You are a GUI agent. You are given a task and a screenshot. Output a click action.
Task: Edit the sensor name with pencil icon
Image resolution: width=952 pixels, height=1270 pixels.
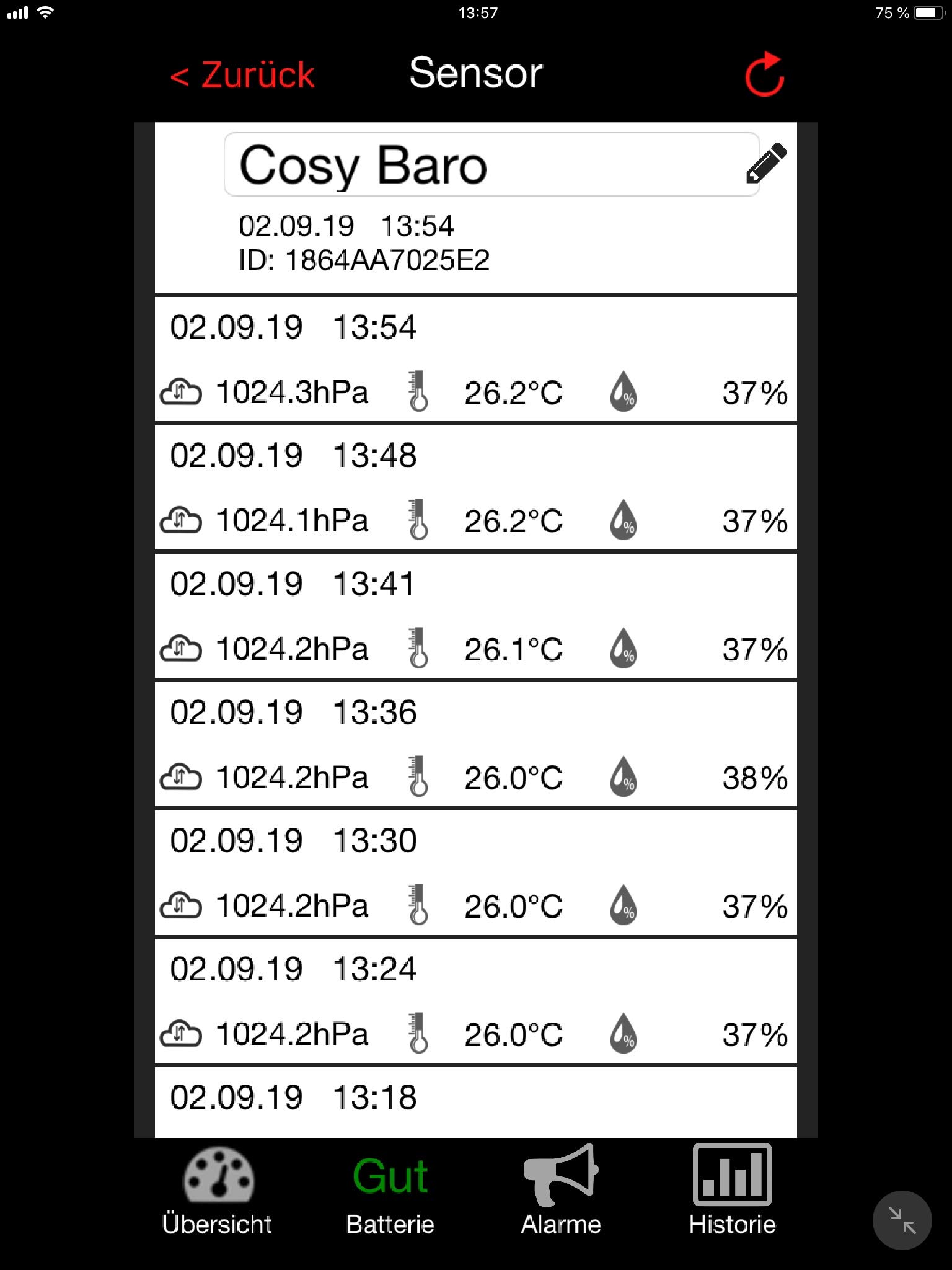click(766, 164)
